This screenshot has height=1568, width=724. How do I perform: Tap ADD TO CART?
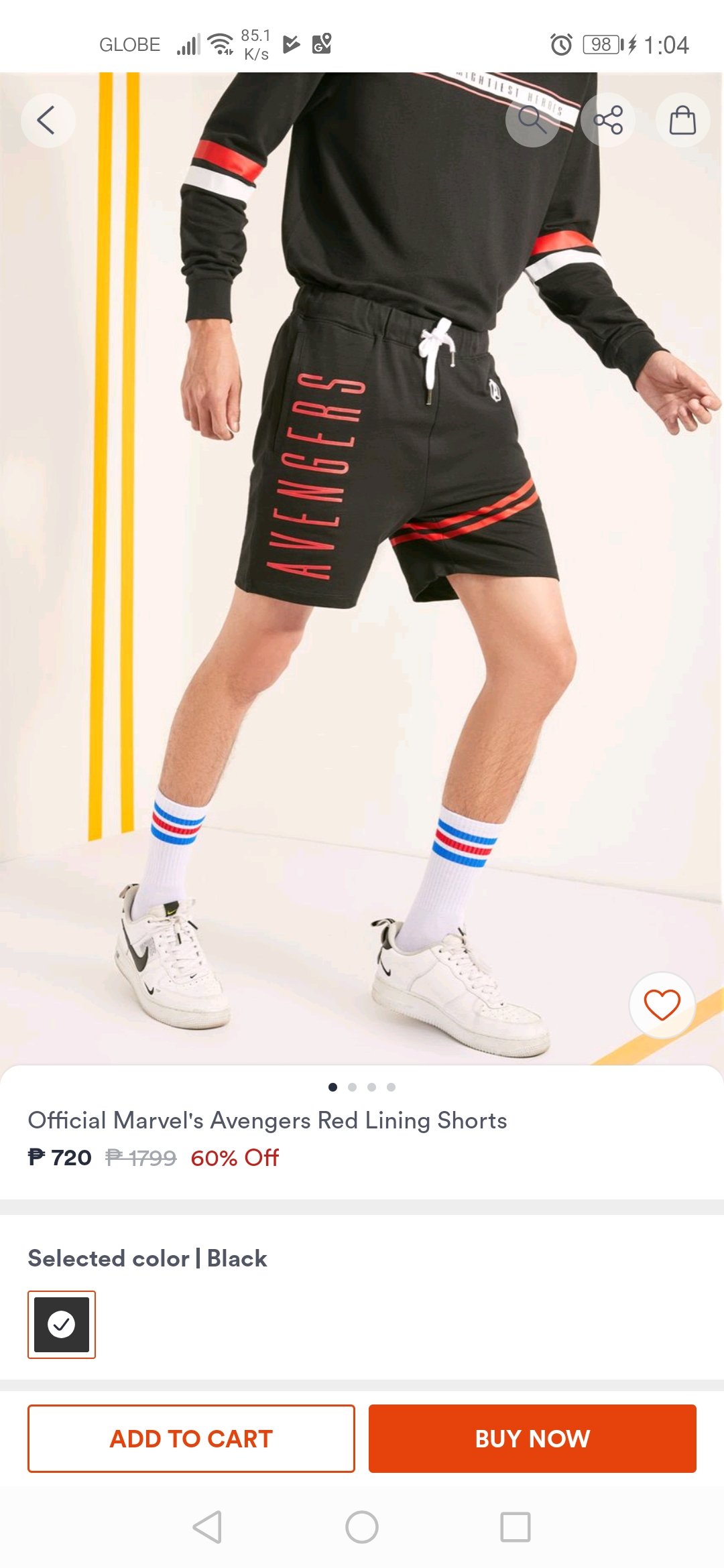[x=191, y=1438]
